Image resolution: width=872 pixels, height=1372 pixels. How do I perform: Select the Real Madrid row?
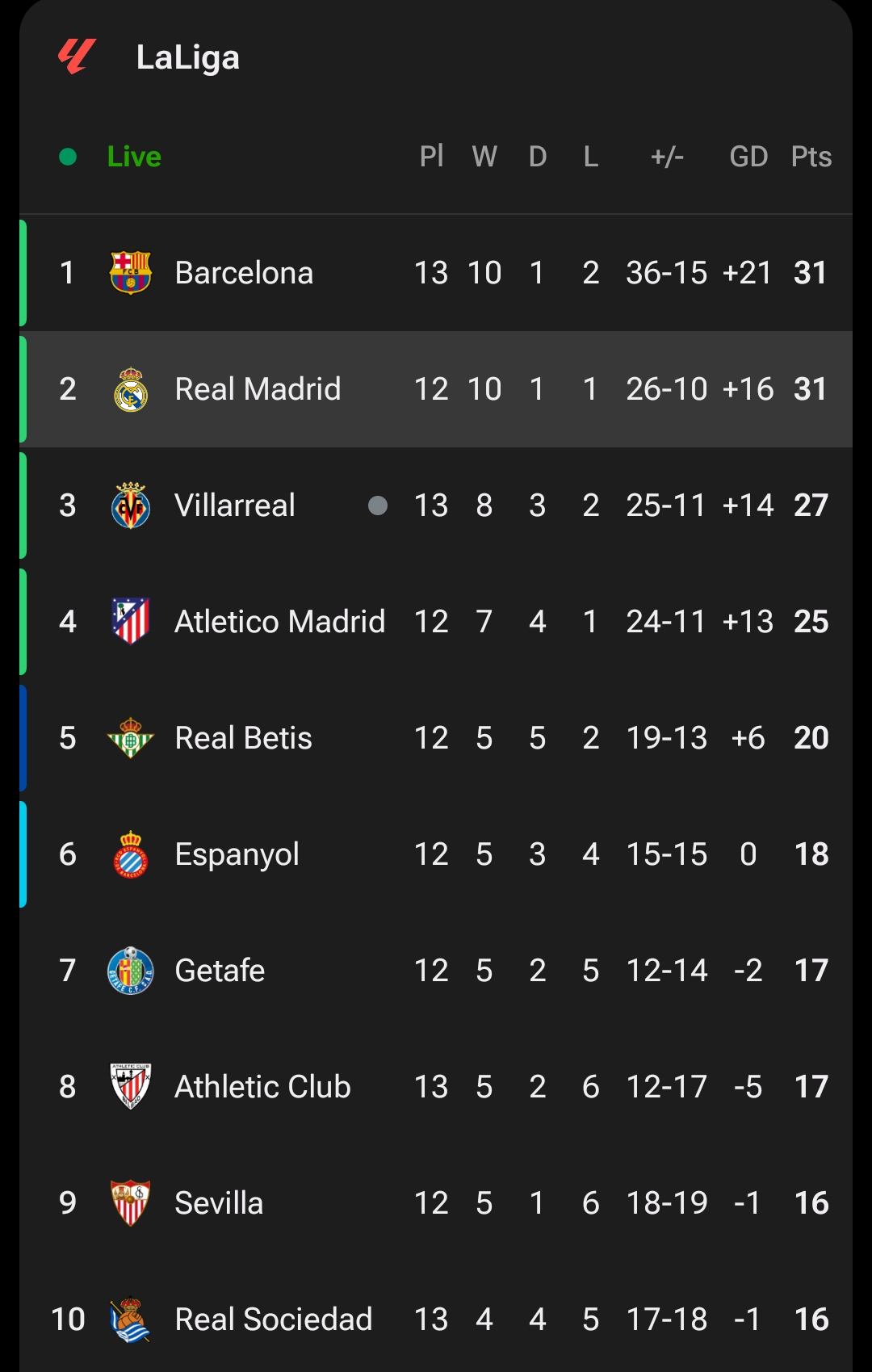(x=258, y=389)
